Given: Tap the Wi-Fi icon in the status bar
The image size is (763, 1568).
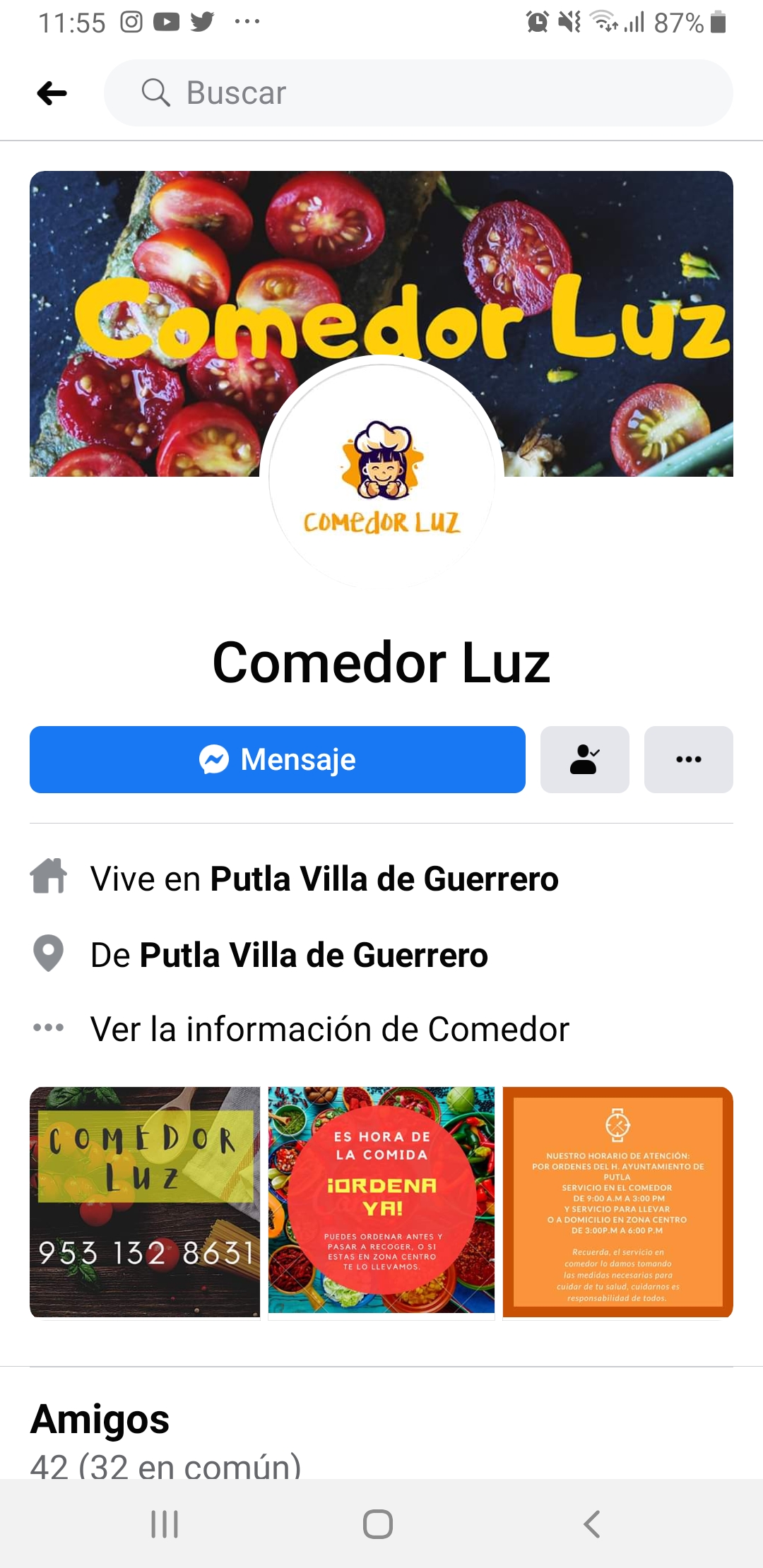Looking at the screenshot, I should [601, 21].
